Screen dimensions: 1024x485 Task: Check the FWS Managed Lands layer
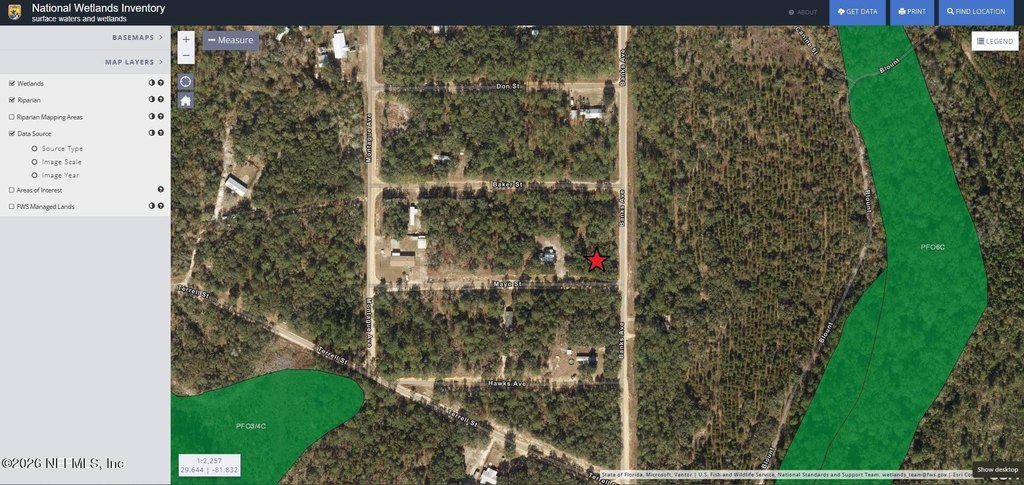(12, 206)
